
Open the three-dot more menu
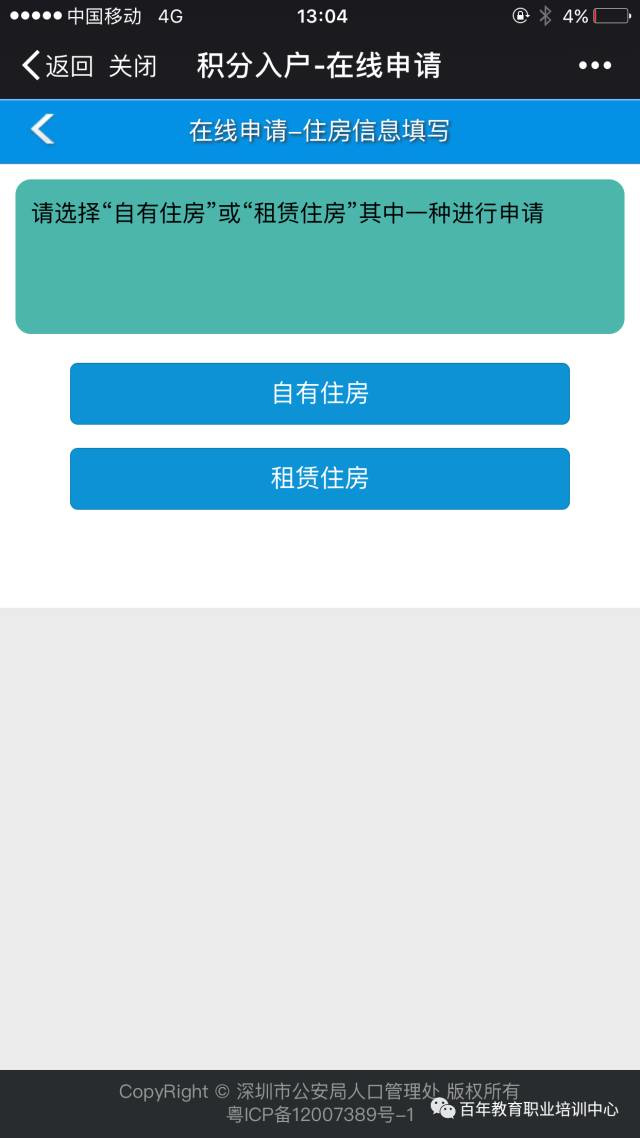coord(595,65)
